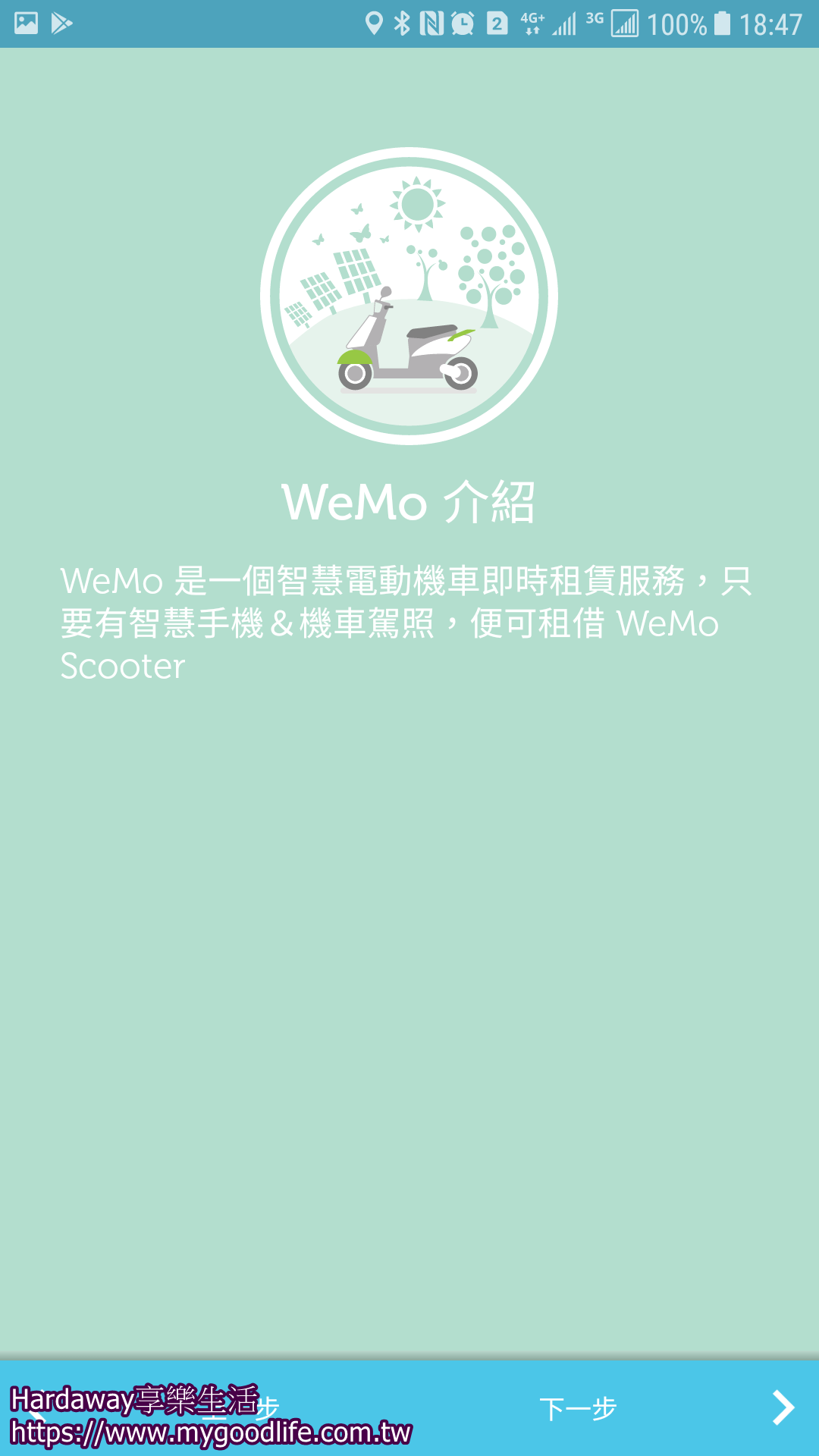Screen dimensions: 819x1456
Task: Tap the location services icon in status bar
Action: pyautogui.click(x=375, y=23)
